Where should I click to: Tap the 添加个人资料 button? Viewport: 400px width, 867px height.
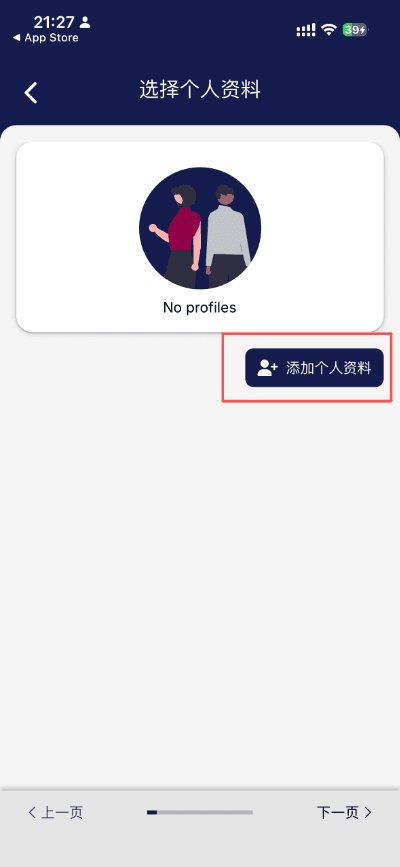click(314, 368)
